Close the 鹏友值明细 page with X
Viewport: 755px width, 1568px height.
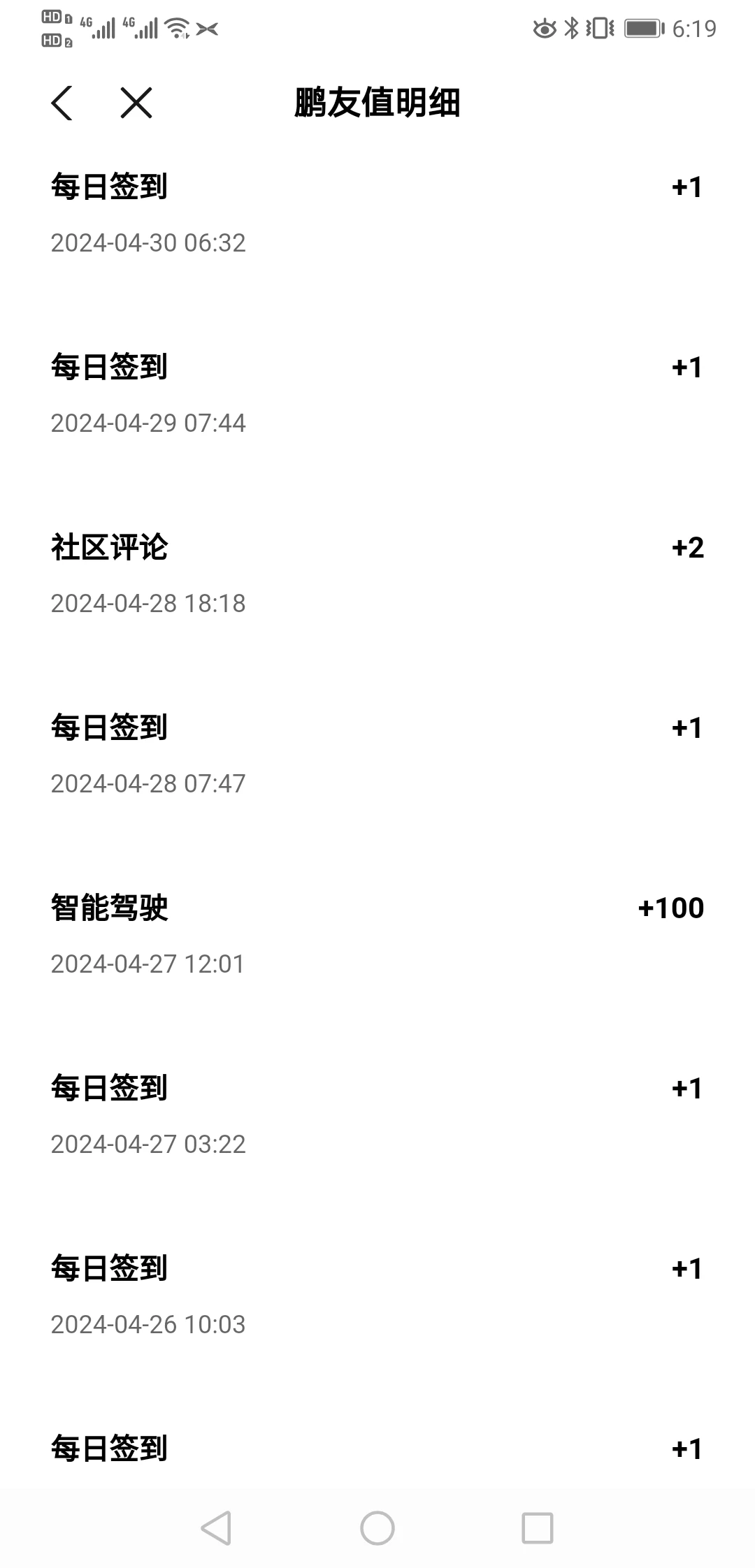click(x=136, y=103)
